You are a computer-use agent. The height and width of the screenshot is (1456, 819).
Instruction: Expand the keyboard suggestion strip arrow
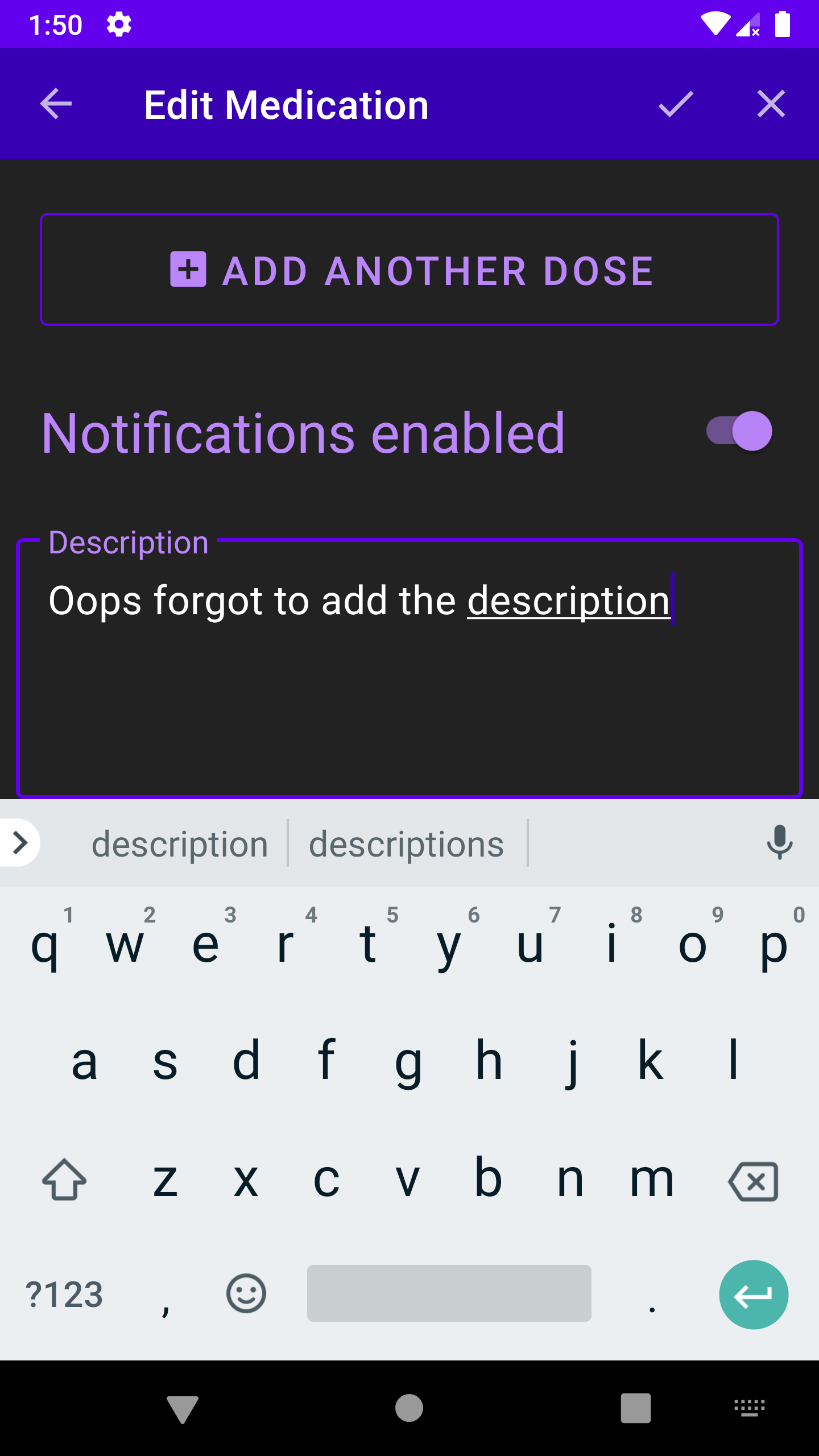point(20,843)
